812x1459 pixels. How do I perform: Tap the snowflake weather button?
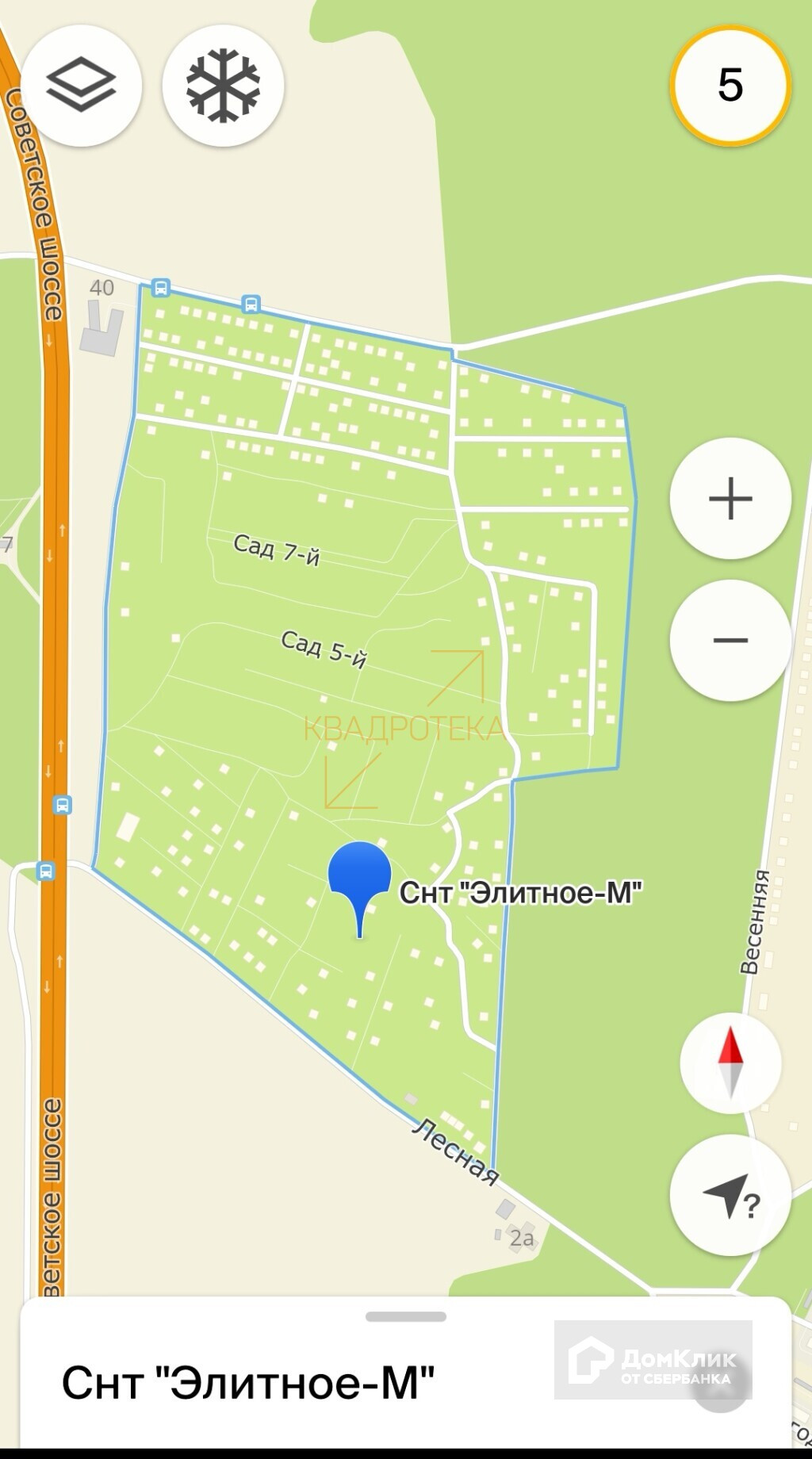pos(223,85)
